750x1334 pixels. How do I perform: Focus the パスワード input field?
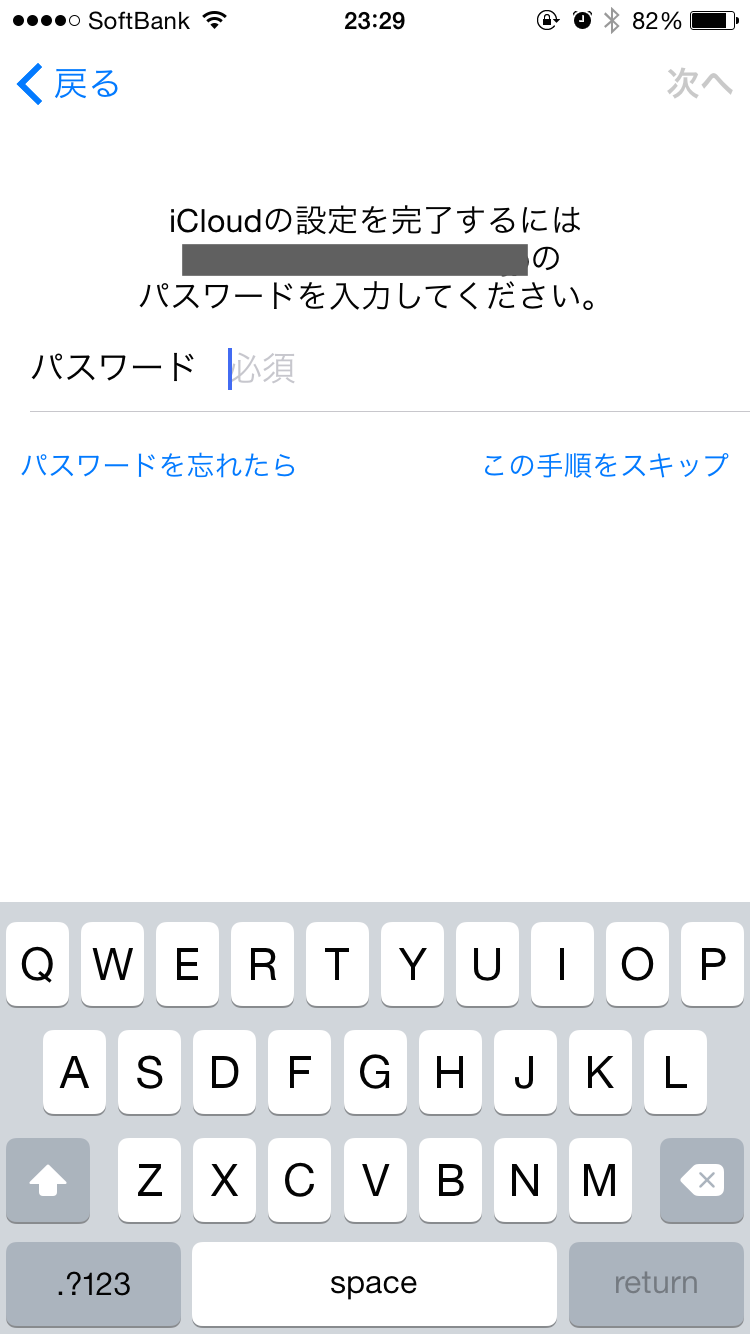pos(488,369)
